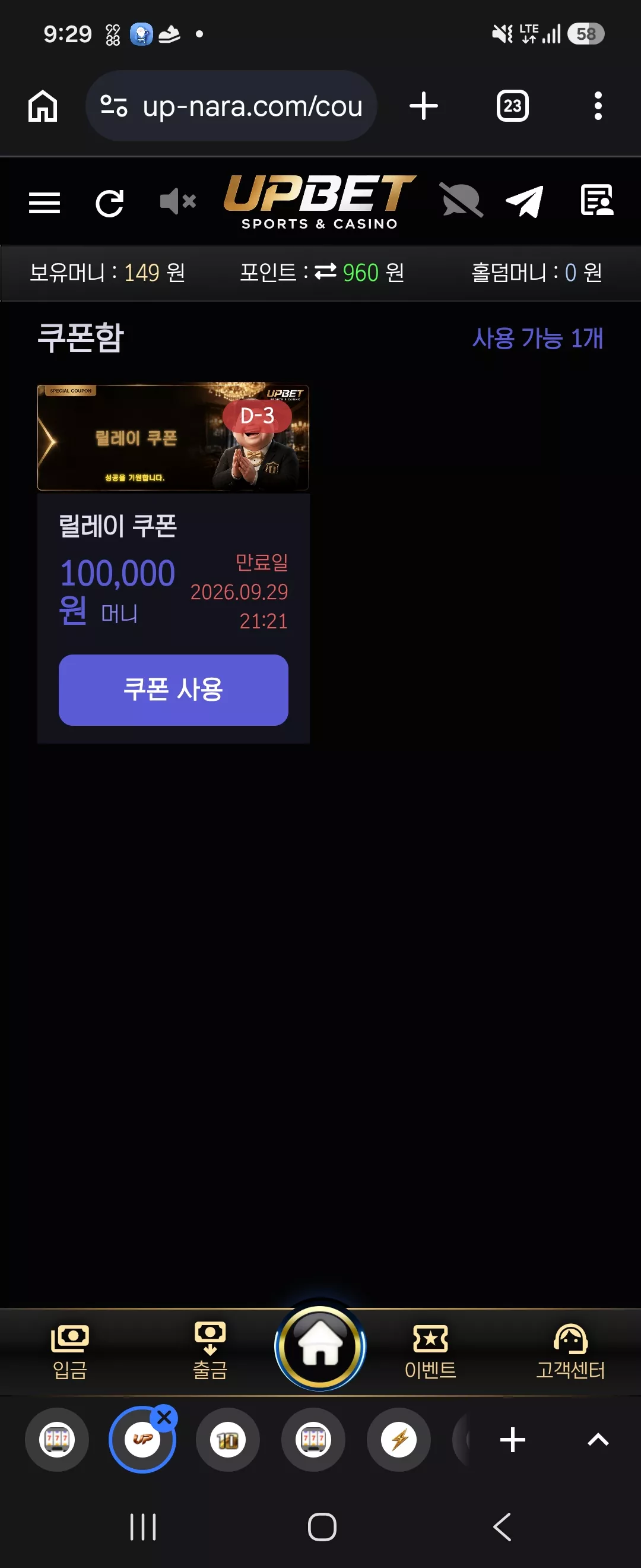Screen dimensions: 641x1568
Task: Open 고객센터 customer center
Action: pos(570,1352)
